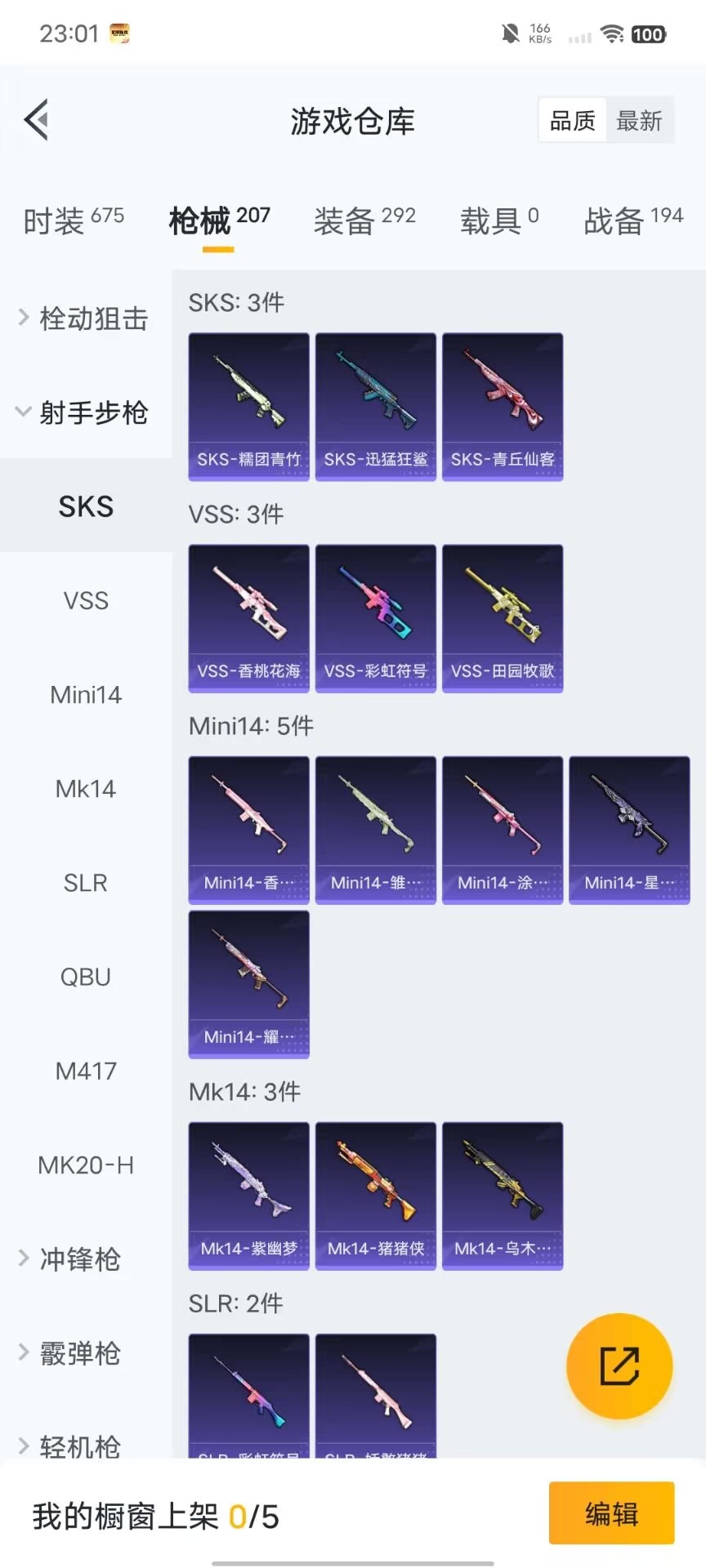
Task: Sort inventory by 最新
Action: click(639, 121)
